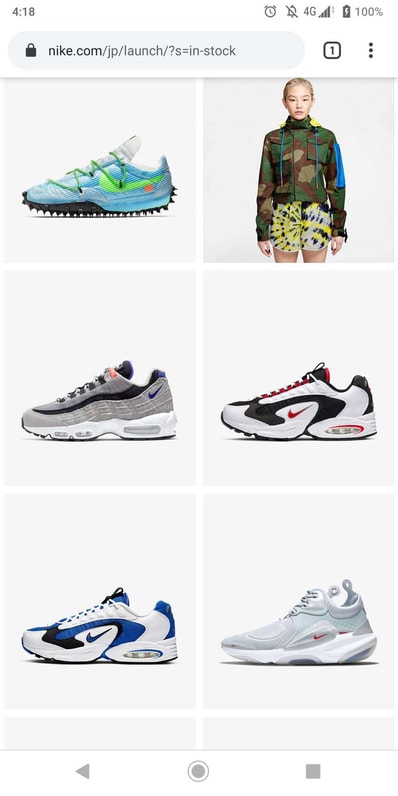
Task: Go back with the system back button
Action: (82, 772)
